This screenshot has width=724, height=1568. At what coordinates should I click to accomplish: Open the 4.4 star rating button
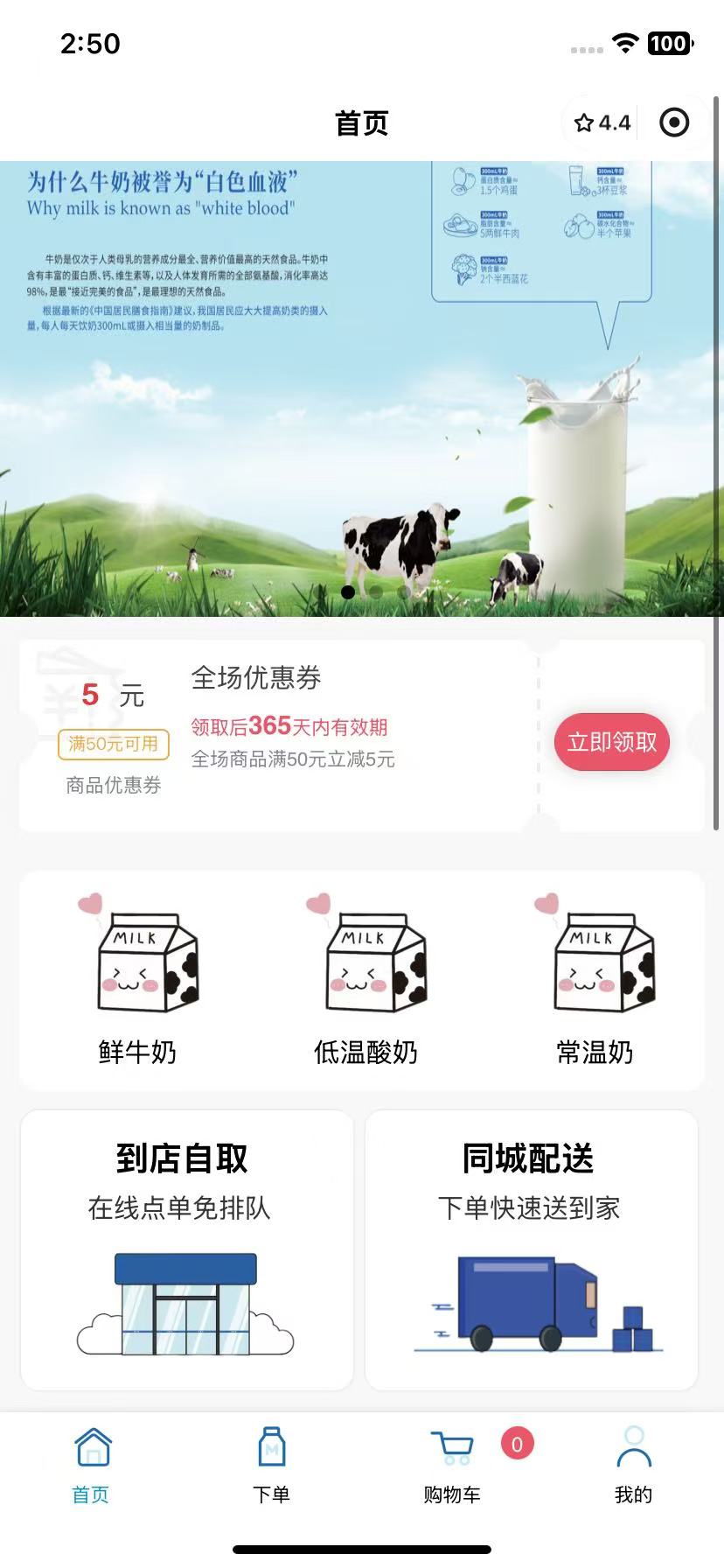pos(602,122)
